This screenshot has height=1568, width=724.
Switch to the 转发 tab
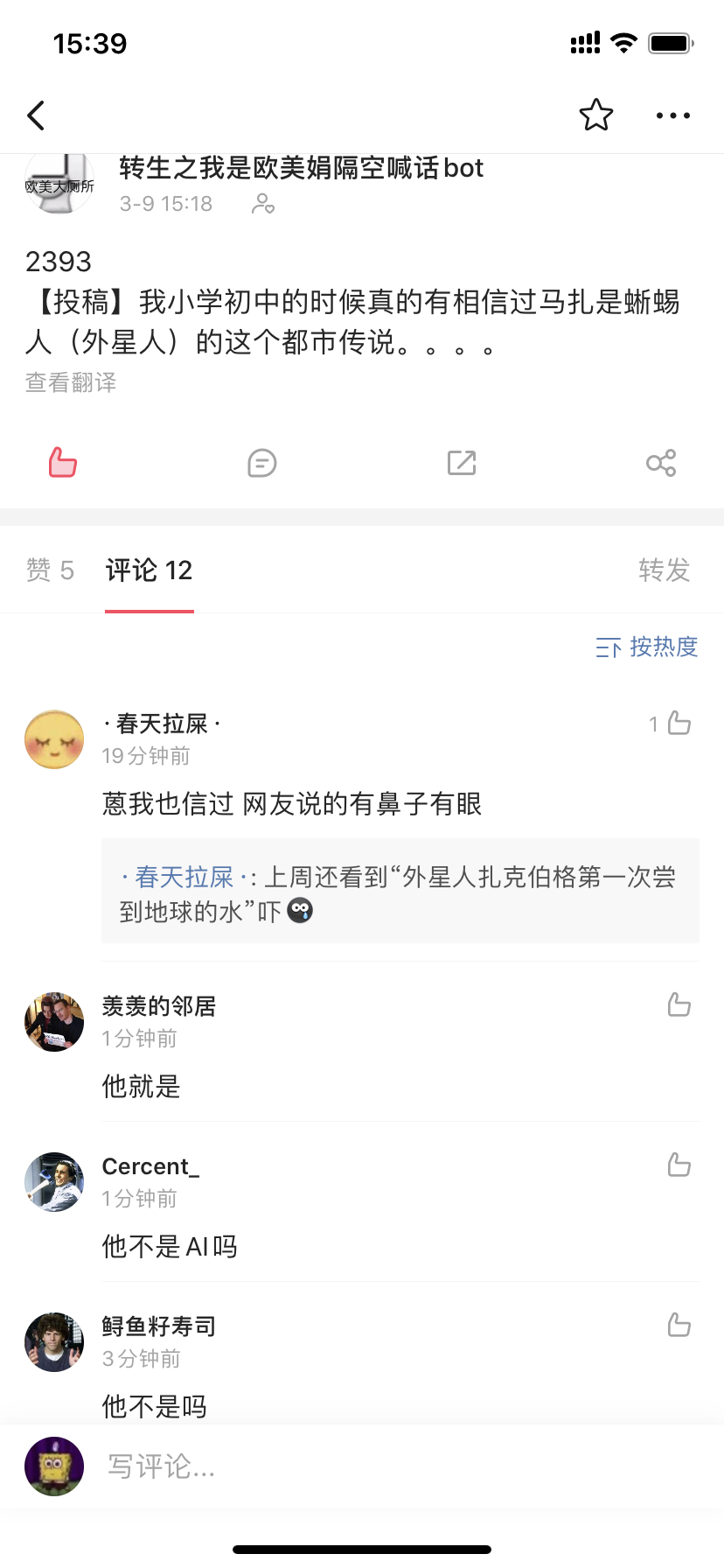pyautogui.click(x=664, y=570)
